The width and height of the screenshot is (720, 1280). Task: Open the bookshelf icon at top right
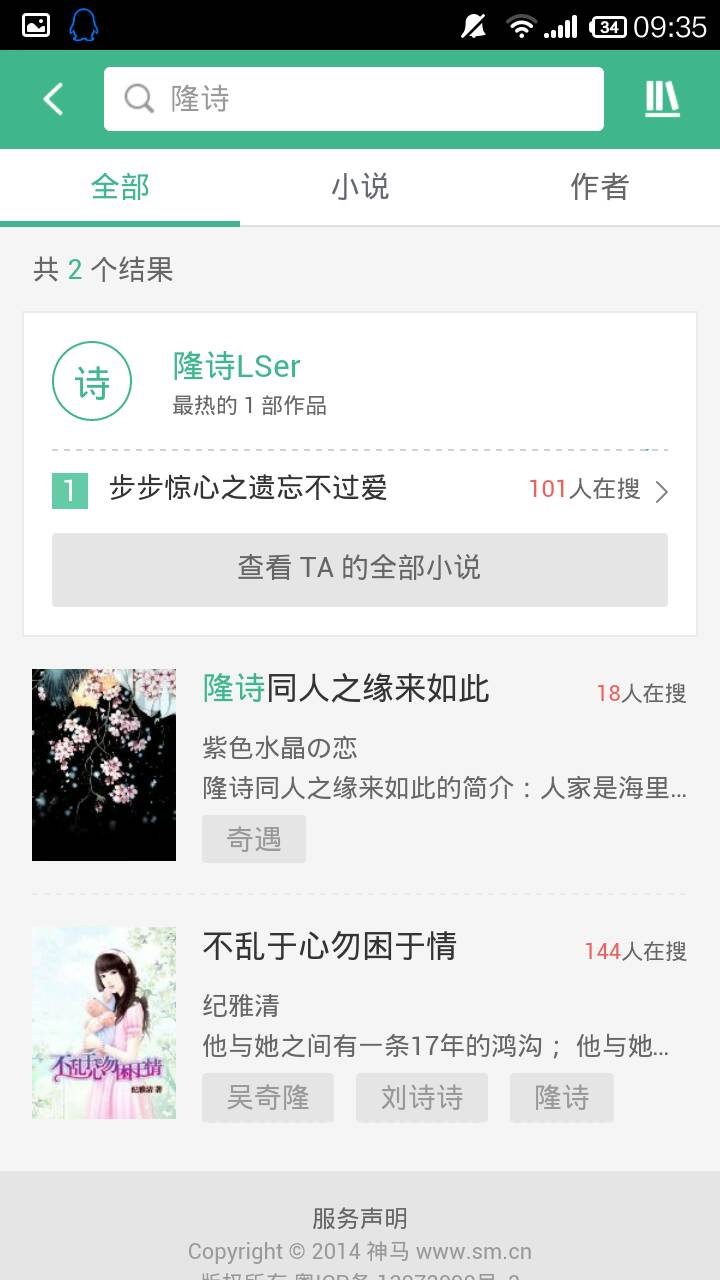point(662,99)
